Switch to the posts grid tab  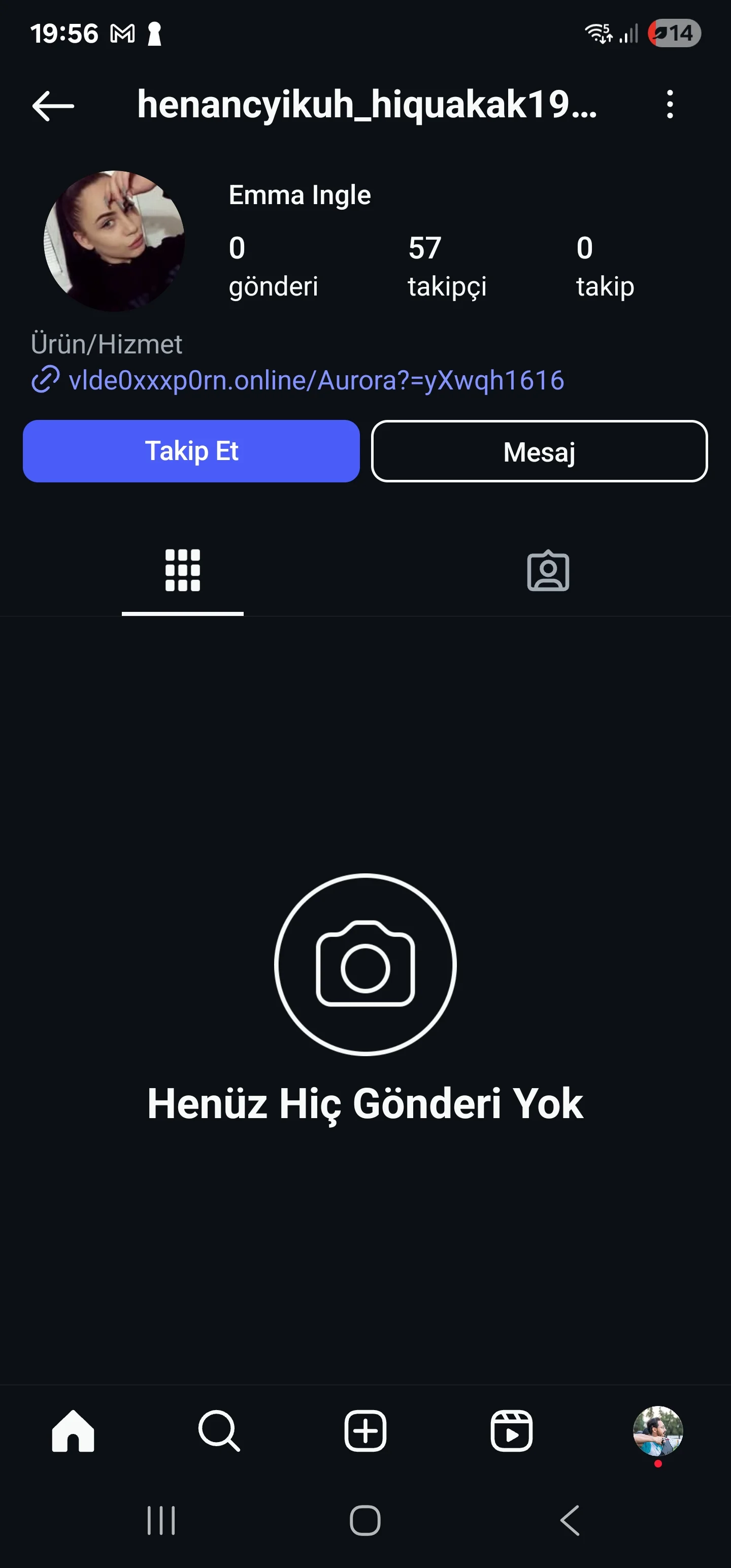(183, 570)
